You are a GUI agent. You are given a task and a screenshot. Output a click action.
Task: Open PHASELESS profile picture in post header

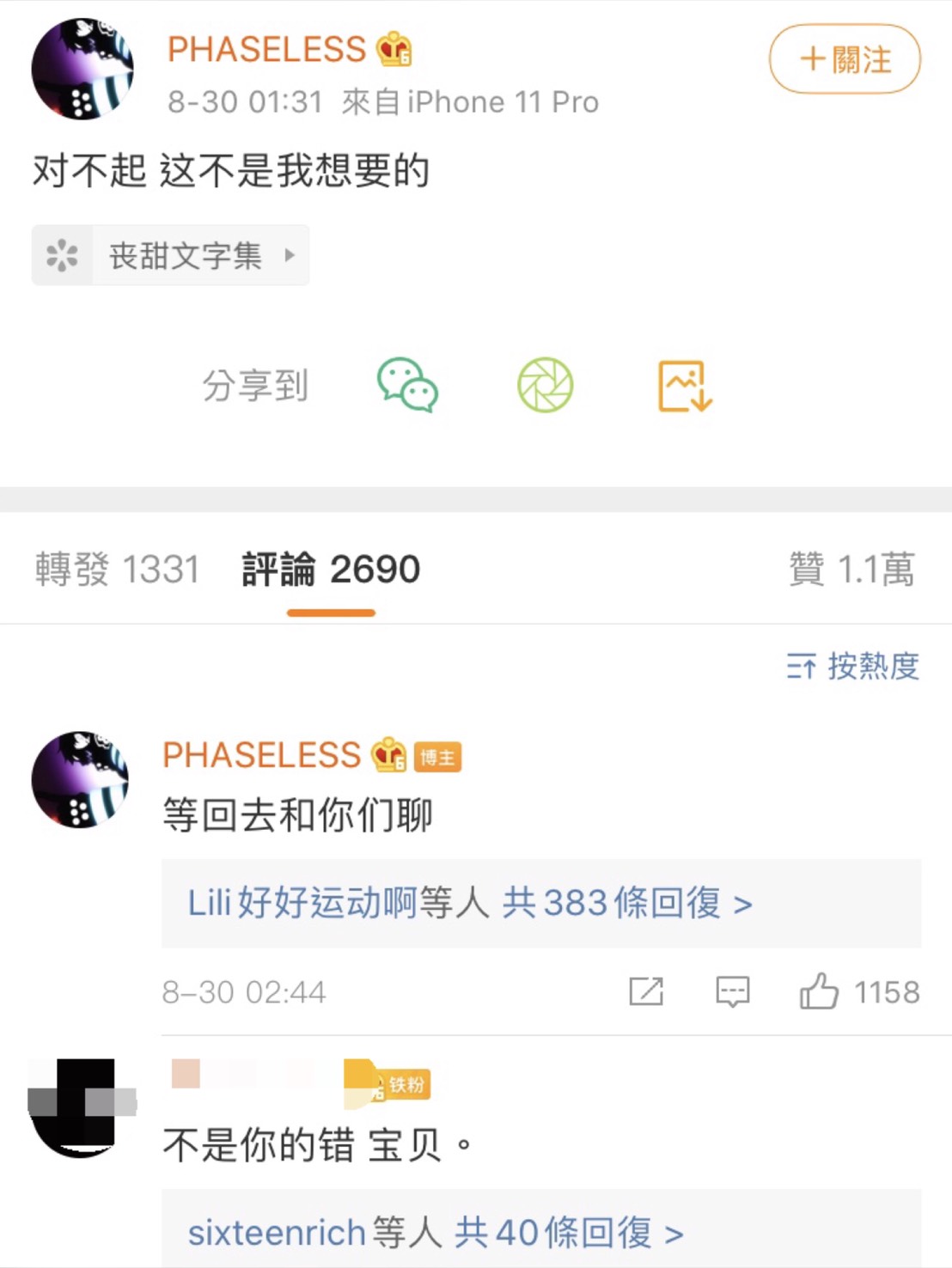pos(82,69)
